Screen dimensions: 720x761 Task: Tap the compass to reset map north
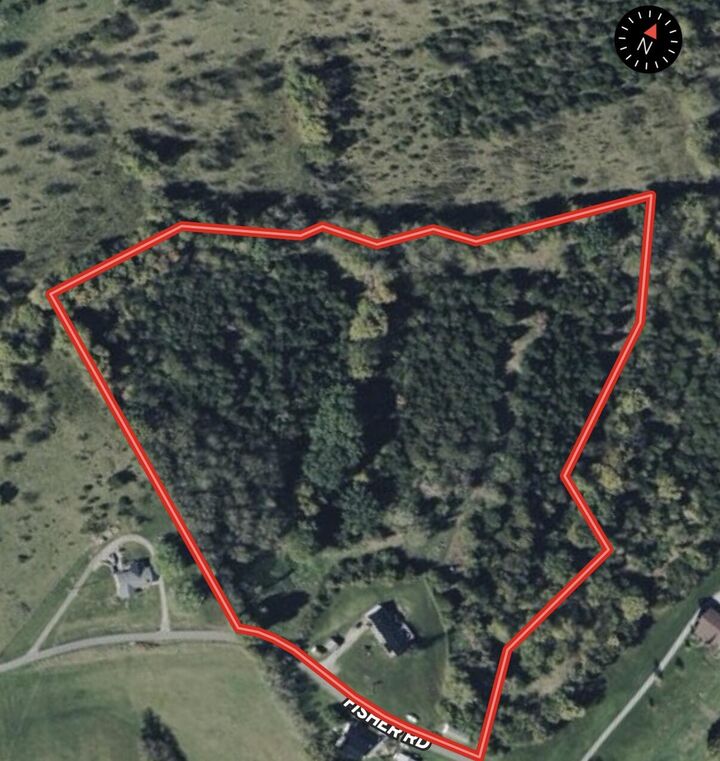tap(648, 39)
